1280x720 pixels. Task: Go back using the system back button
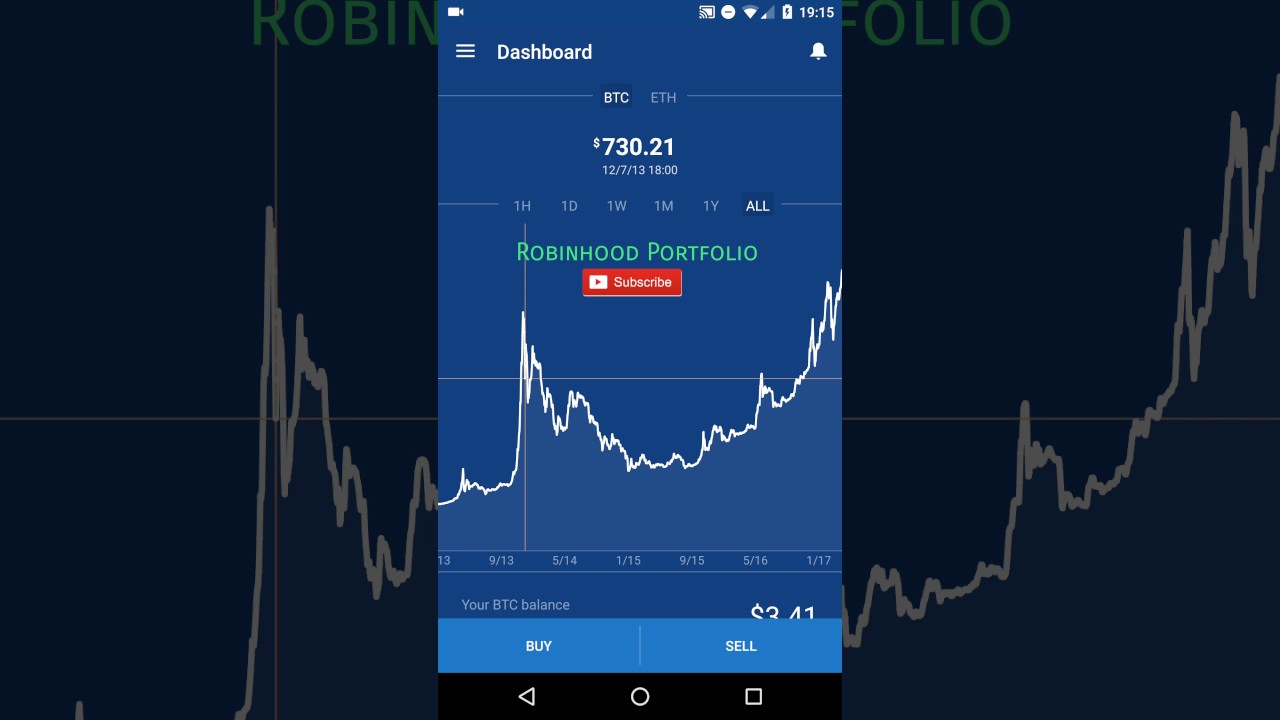point(527,696)
